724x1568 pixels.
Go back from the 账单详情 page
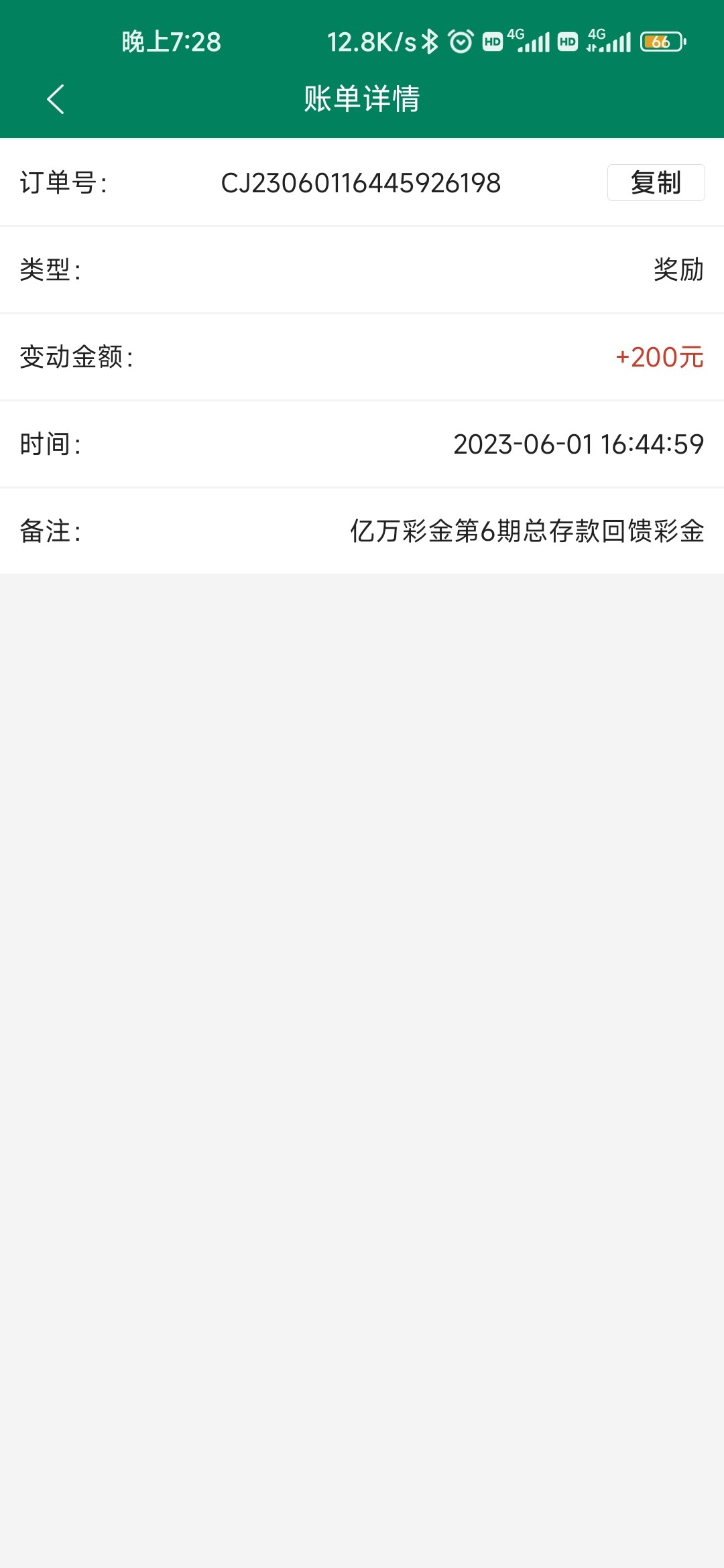point(56,99)
